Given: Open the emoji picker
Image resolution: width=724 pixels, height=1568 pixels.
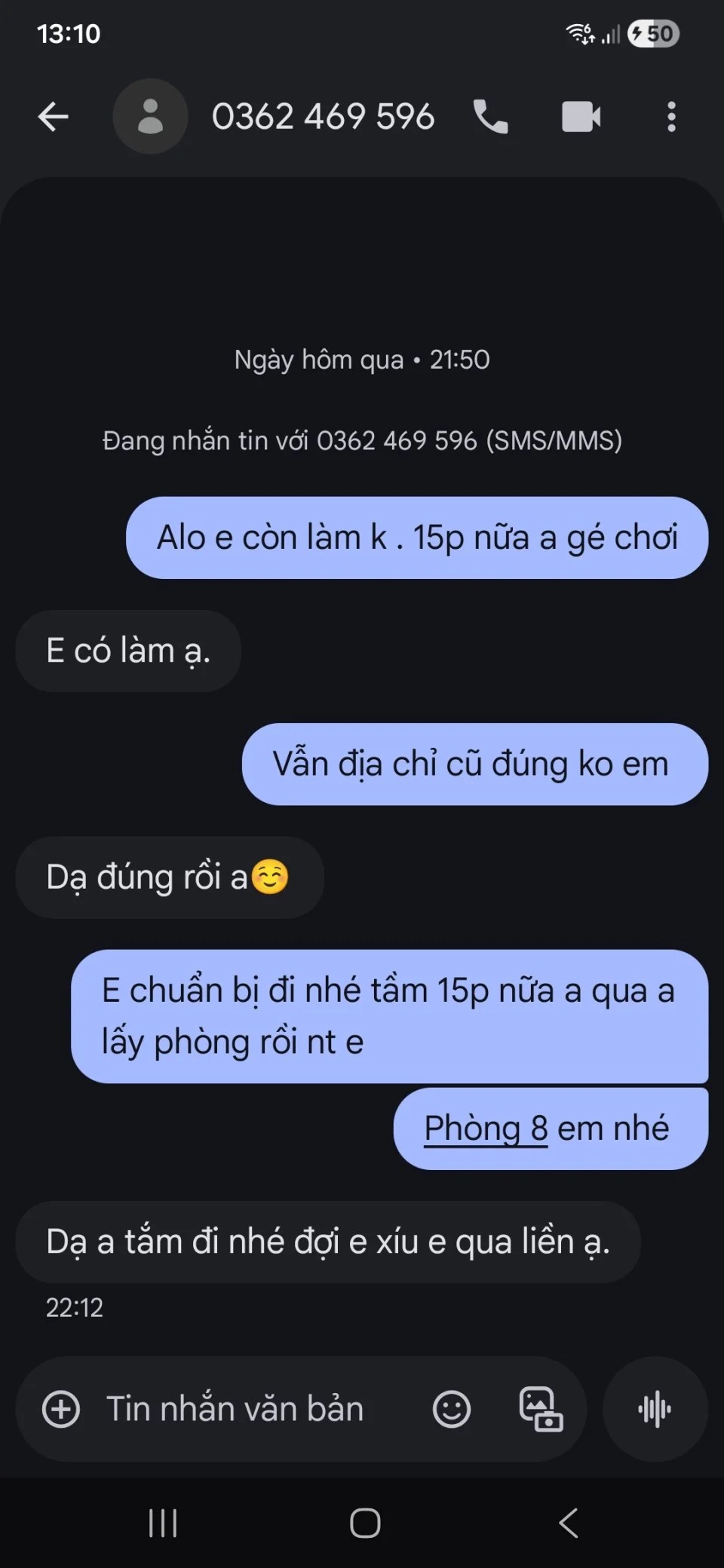Looking at the screenshot, I should pos(451,1409).
